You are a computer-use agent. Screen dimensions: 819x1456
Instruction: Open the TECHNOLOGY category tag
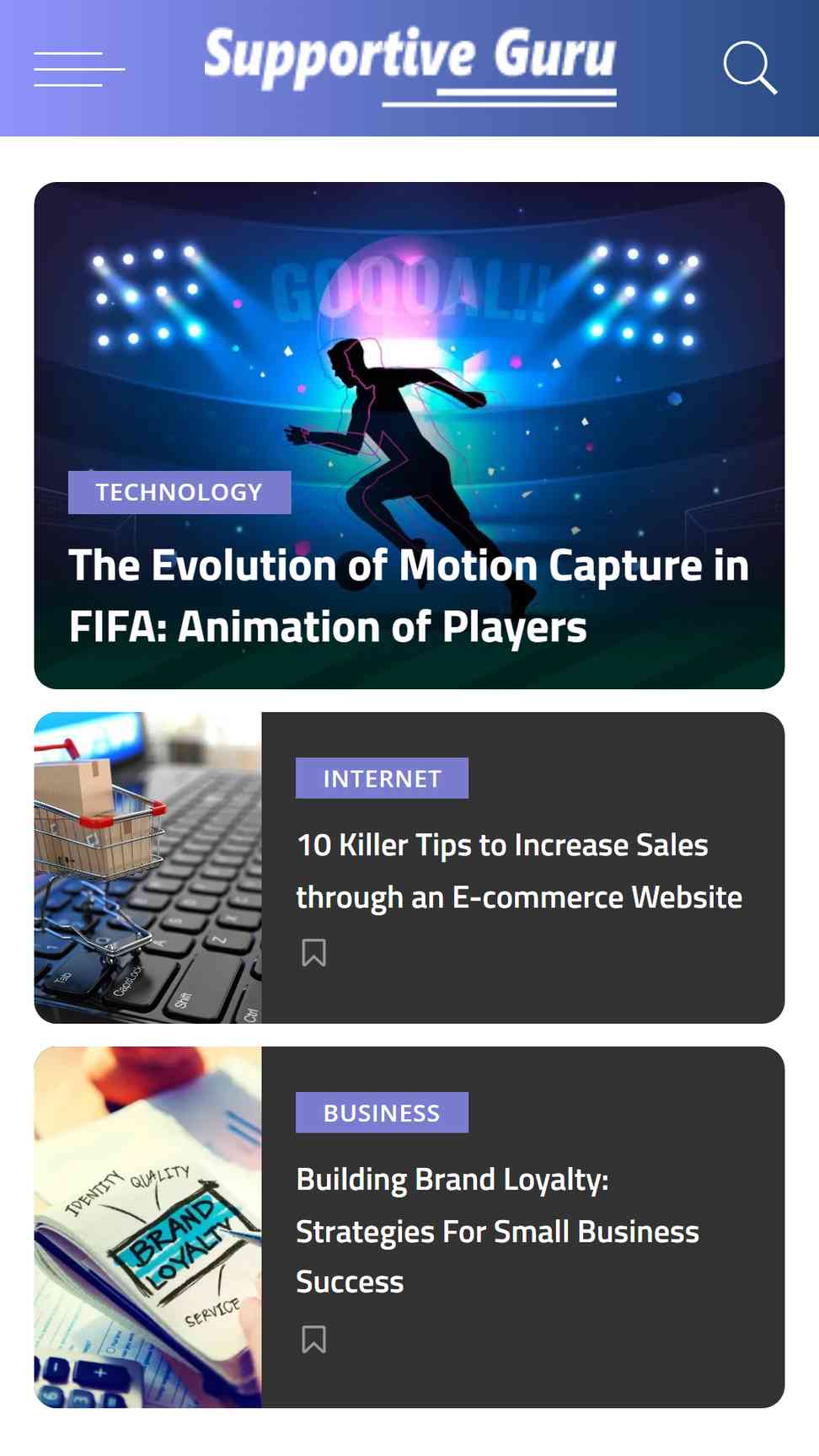(179, 492)
